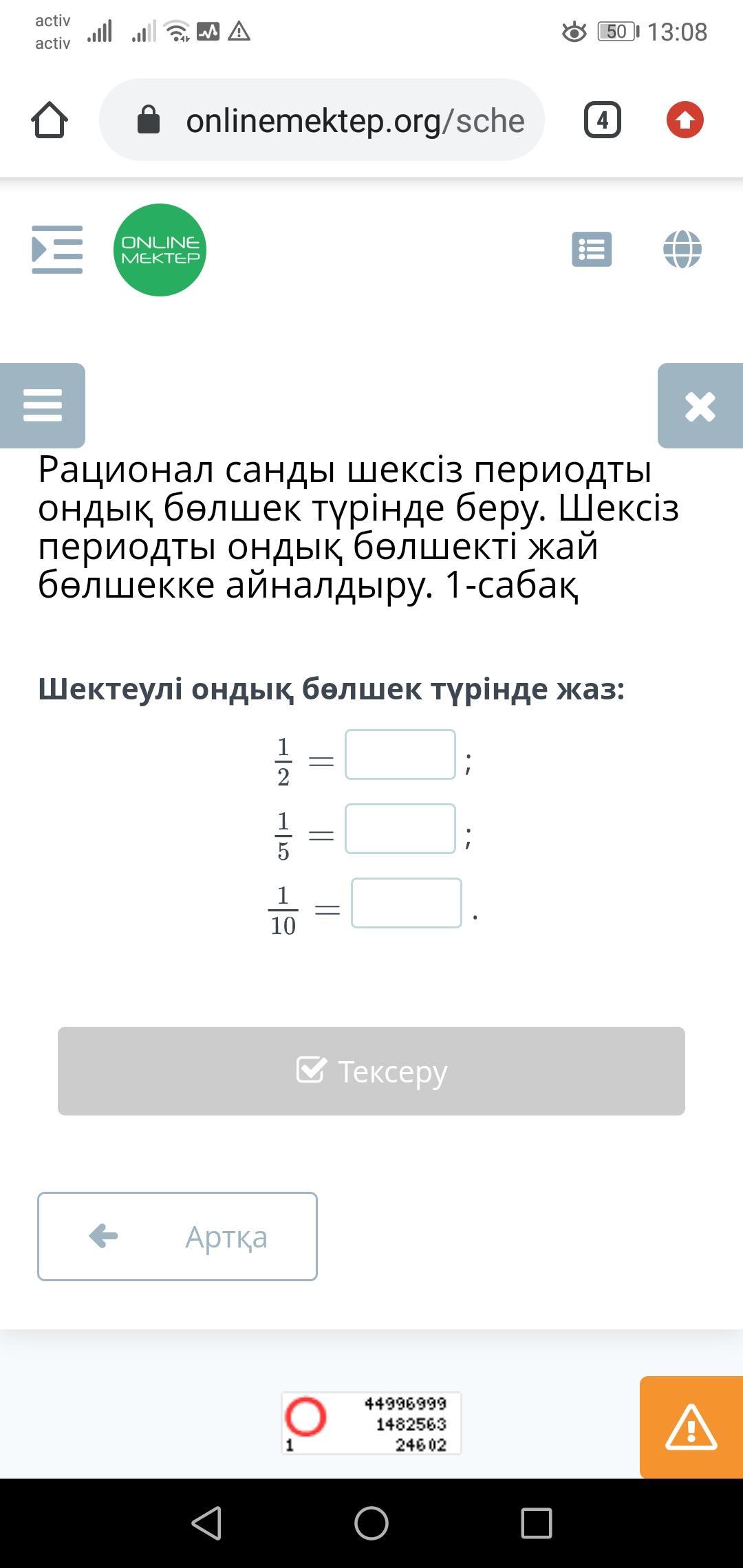Tap the system back navigation button
743x1568 pixels.
click(x=206, y=1523)
